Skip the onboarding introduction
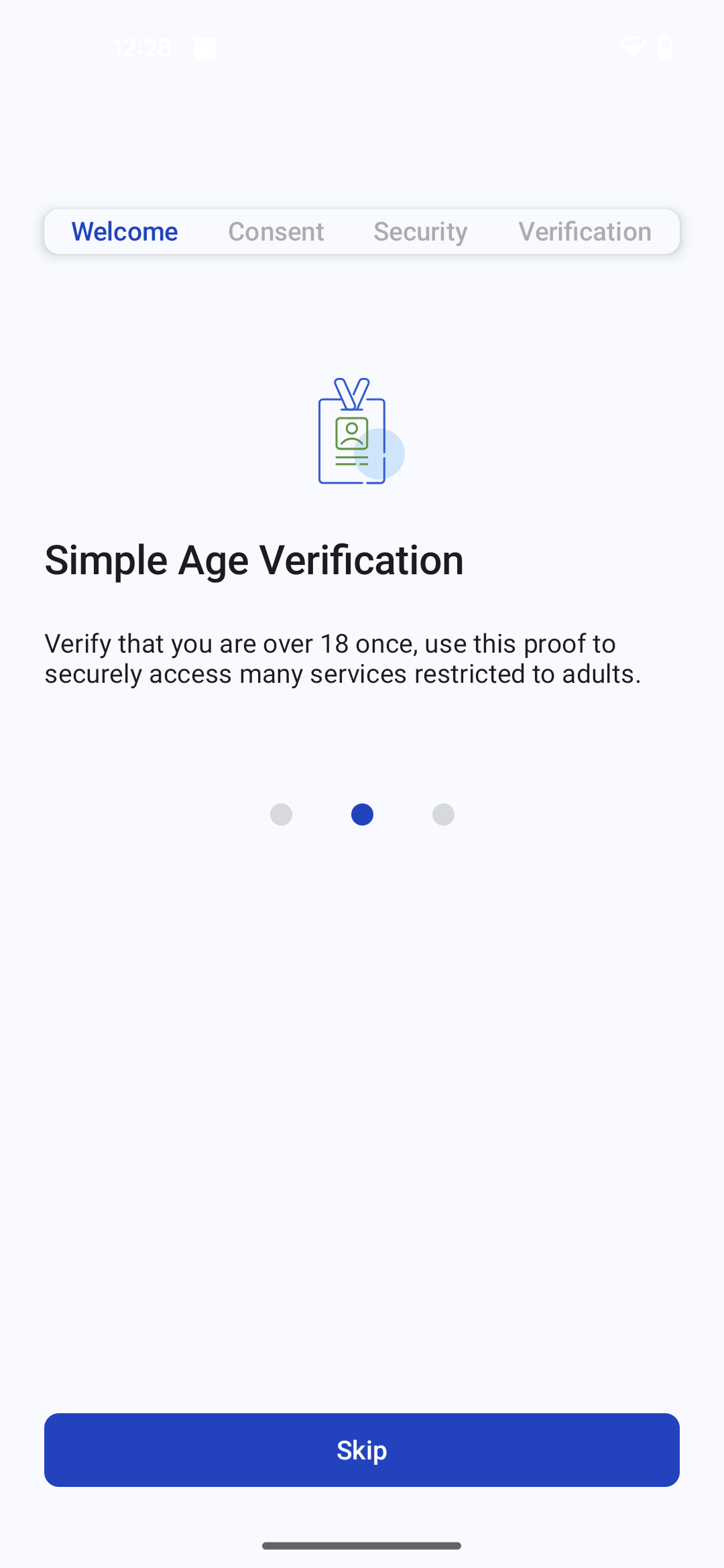The image size is (724, 1568). pos(362,1450)
